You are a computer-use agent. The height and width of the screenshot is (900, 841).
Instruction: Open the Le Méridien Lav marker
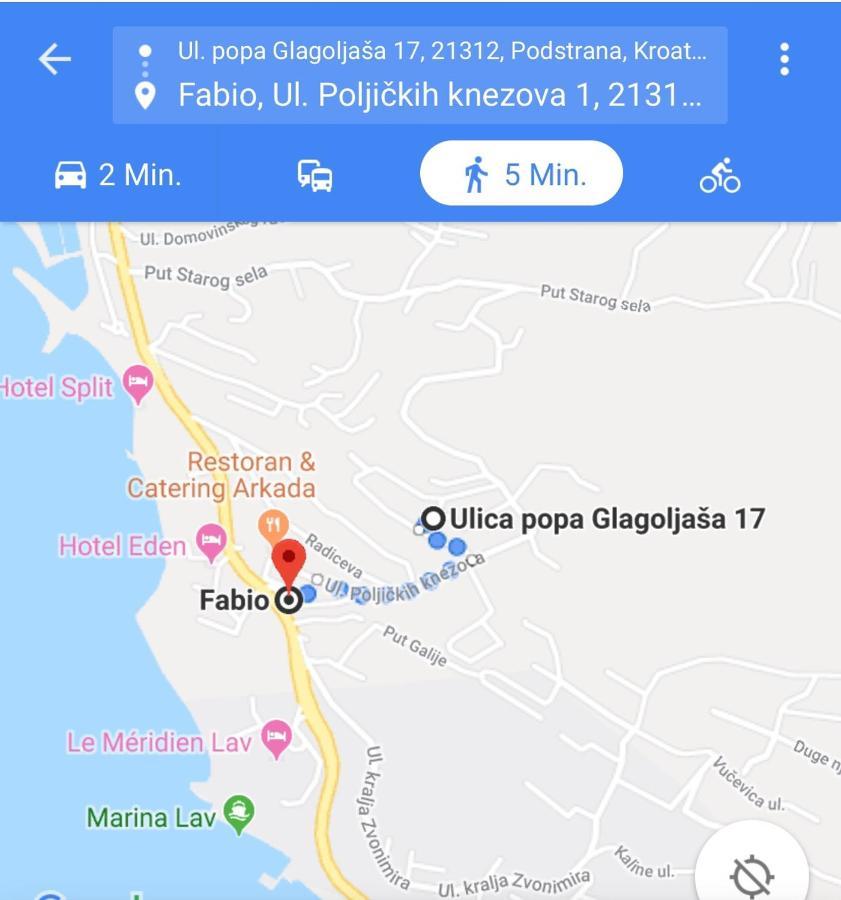(x=276, y=740)
